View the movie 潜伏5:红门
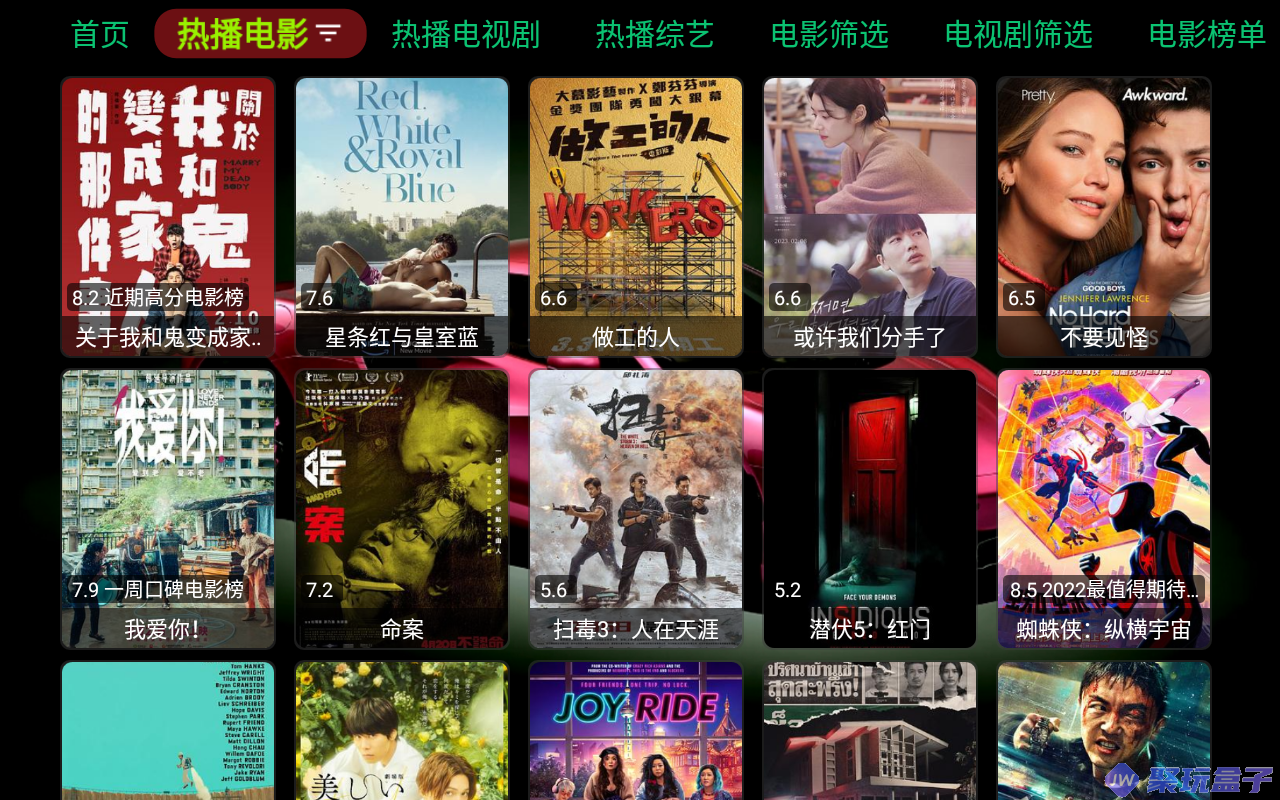 tap(870, 508)
